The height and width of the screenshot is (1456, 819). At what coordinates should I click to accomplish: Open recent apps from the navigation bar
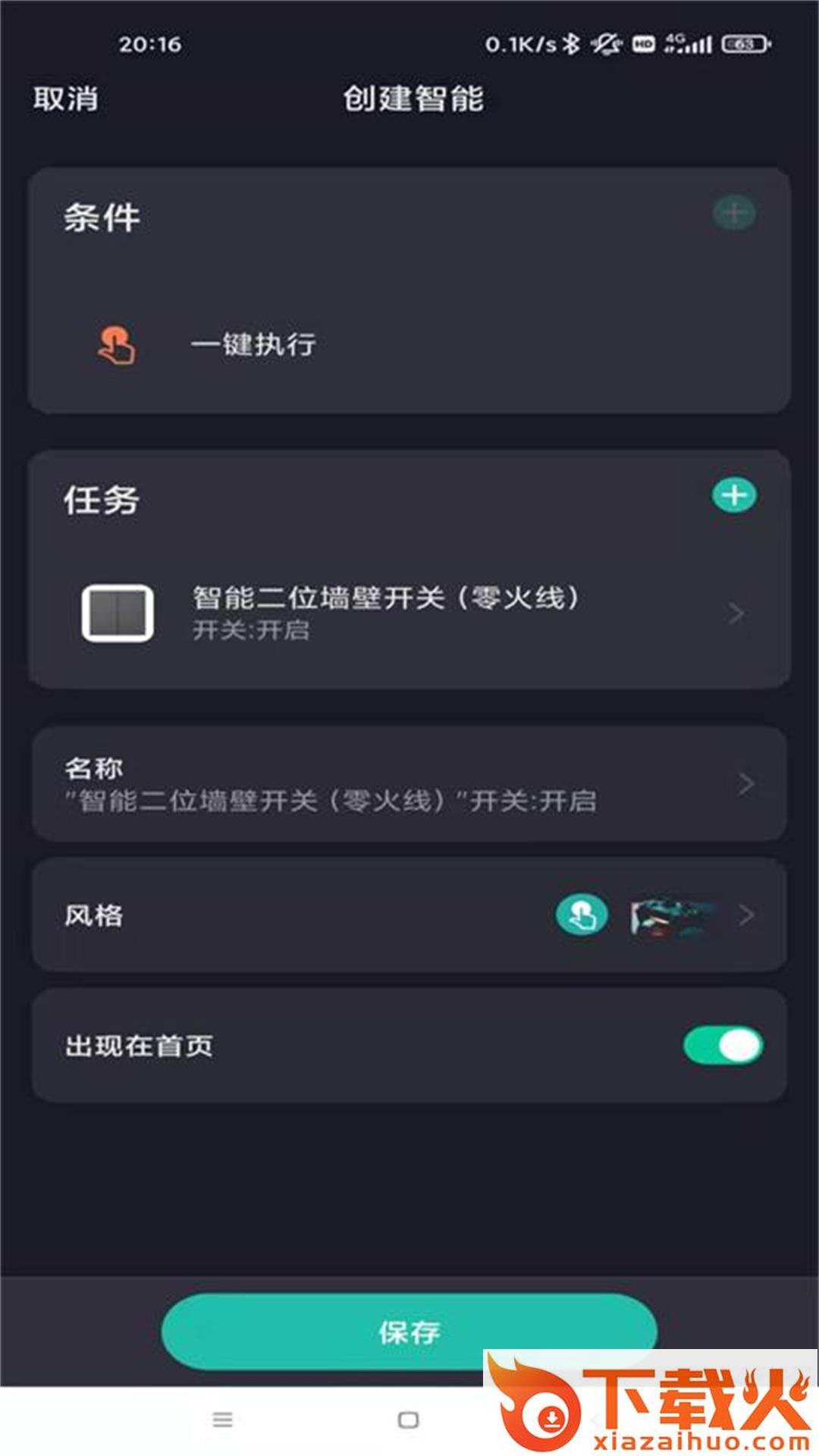coord(222,1420)
